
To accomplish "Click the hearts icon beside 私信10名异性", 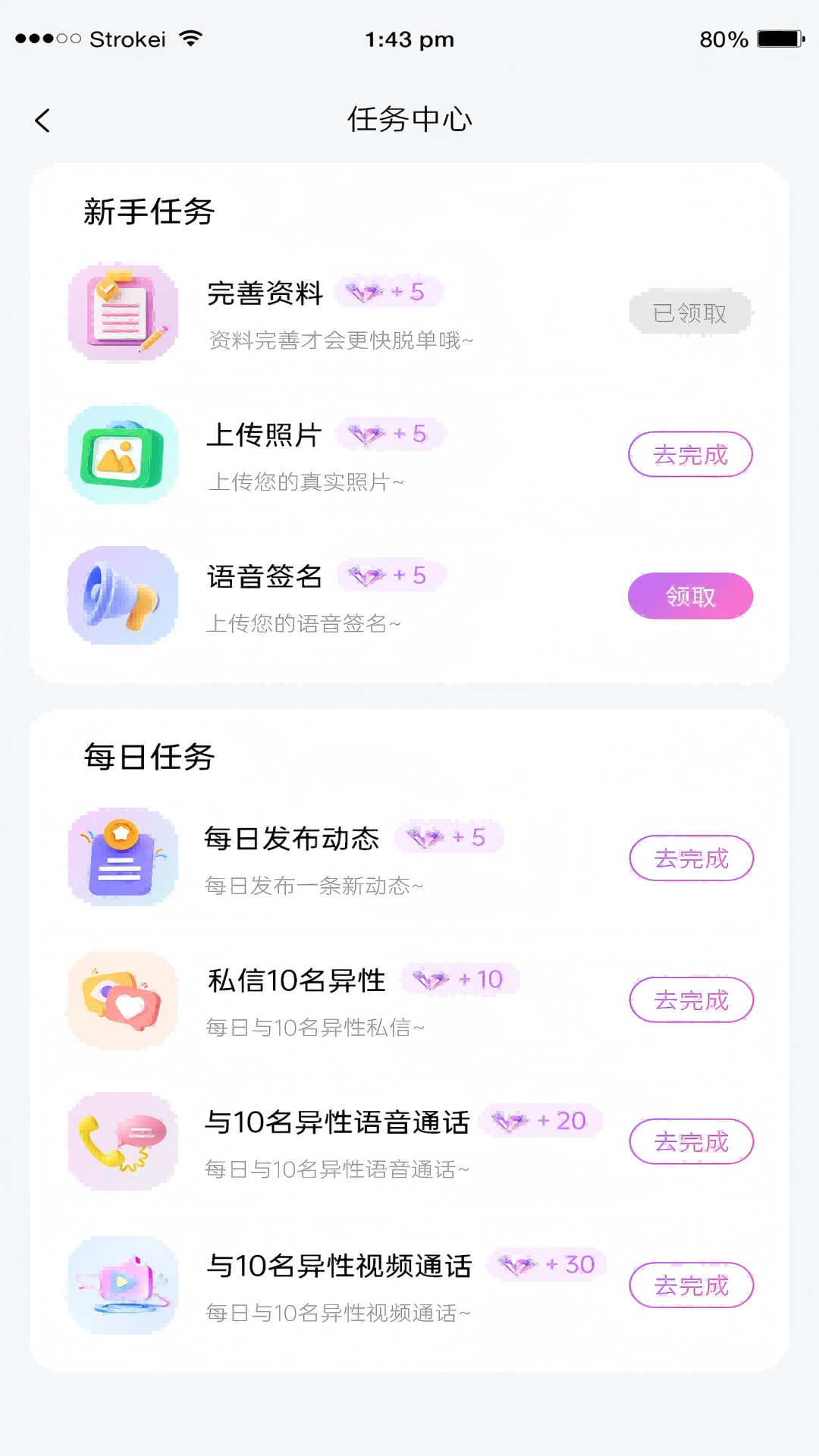I will coord(122,999).
